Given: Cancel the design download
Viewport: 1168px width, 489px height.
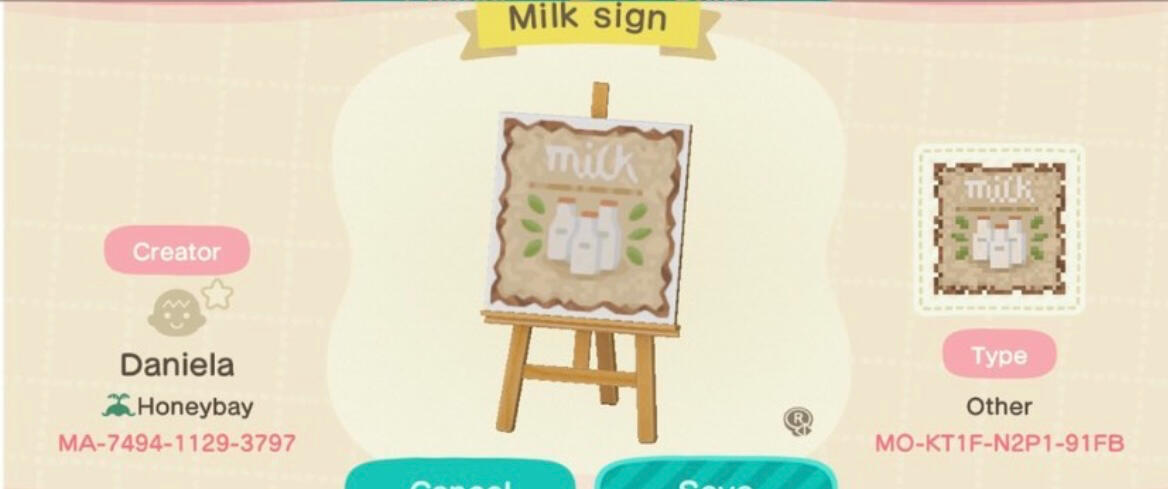Looking at the screenshot, I should [460, 478].
